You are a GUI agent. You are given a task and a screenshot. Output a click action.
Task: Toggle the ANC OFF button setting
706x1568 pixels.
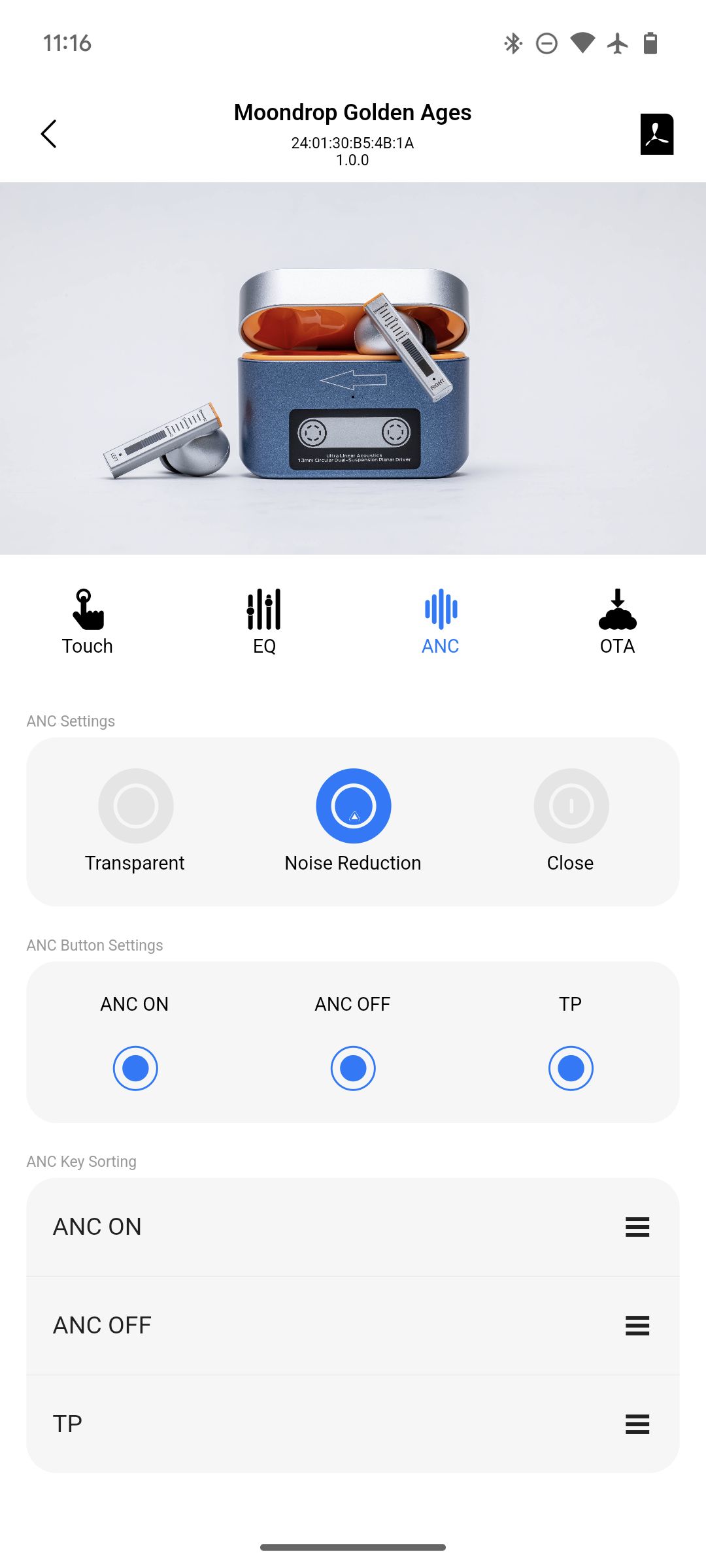[353, 1068]
